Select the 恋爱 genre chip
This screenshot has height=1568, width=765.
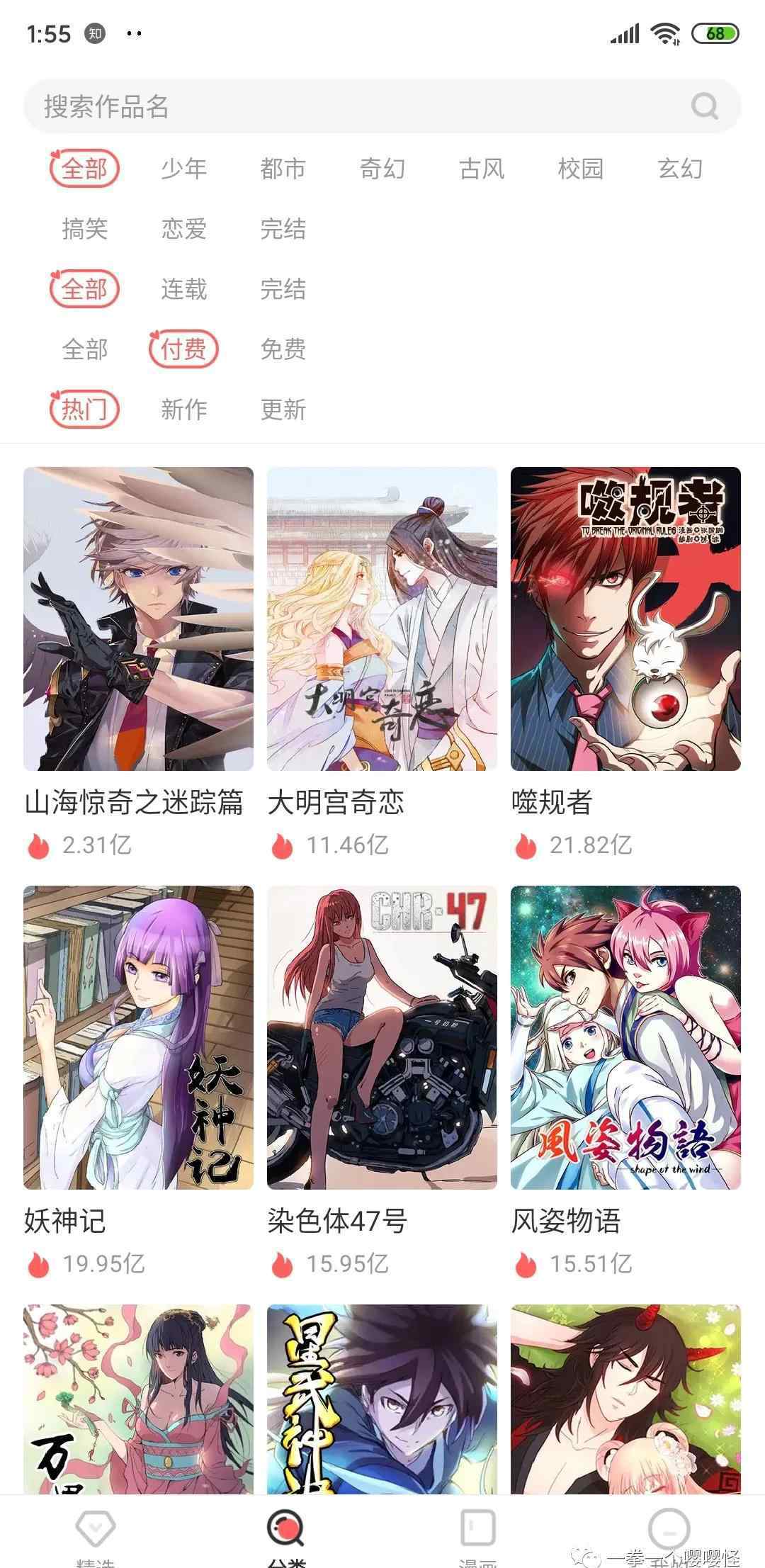pos(183,229)
